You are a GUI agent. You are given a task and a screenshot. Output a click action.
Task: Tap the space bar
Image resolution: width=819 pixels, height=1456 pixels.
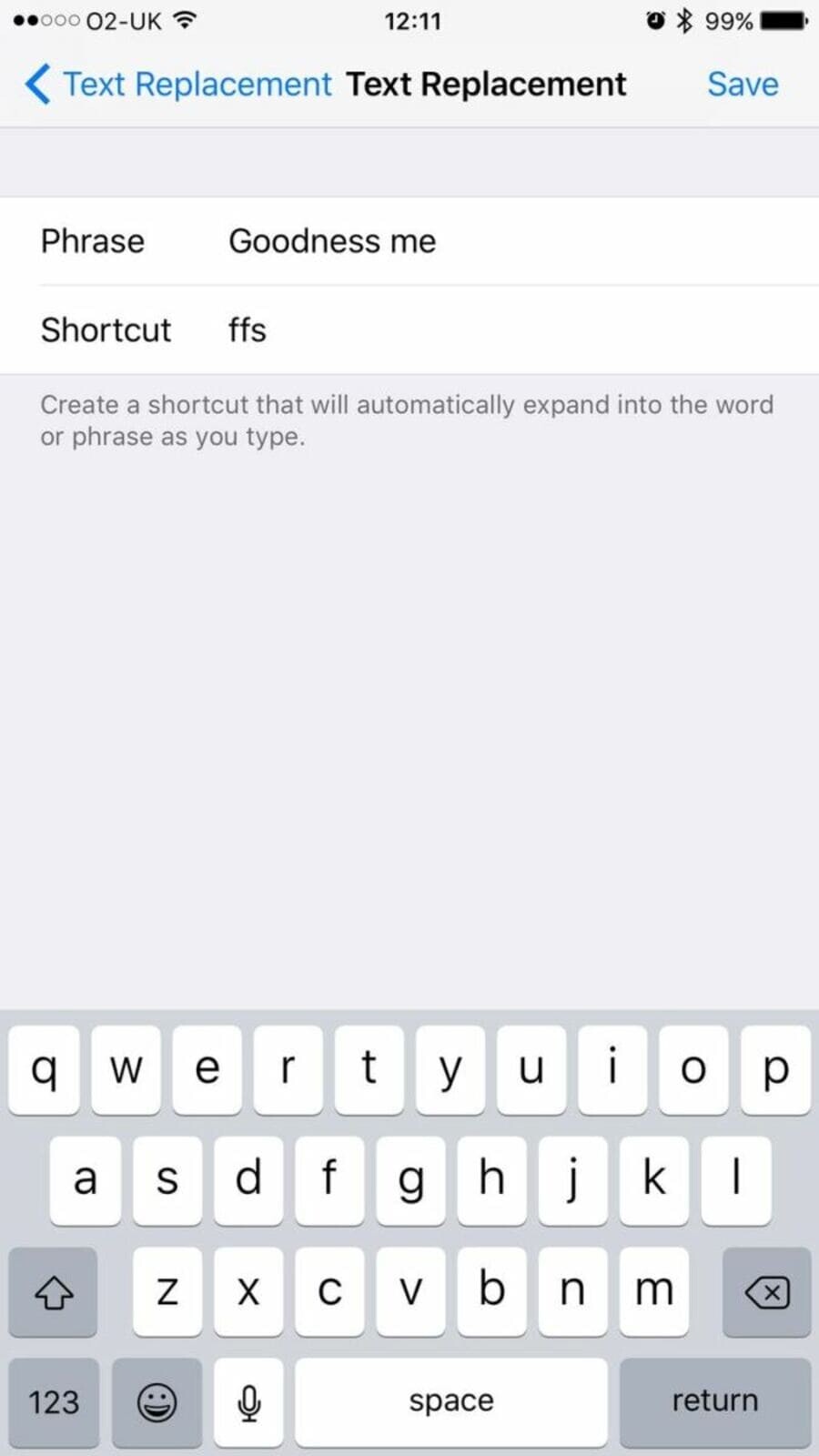pyautogui.click(x=450, y=1401)
